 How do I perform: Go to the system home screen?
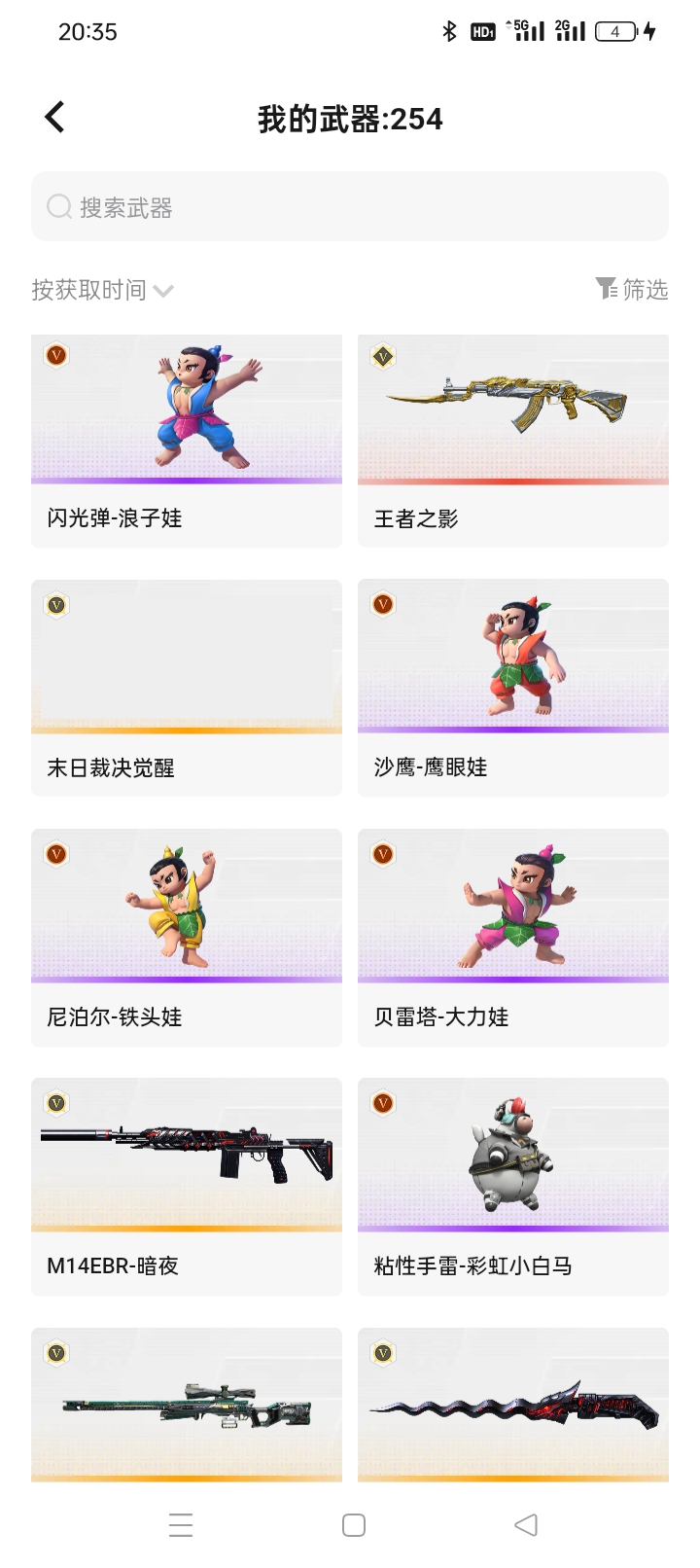(354, 1525)
